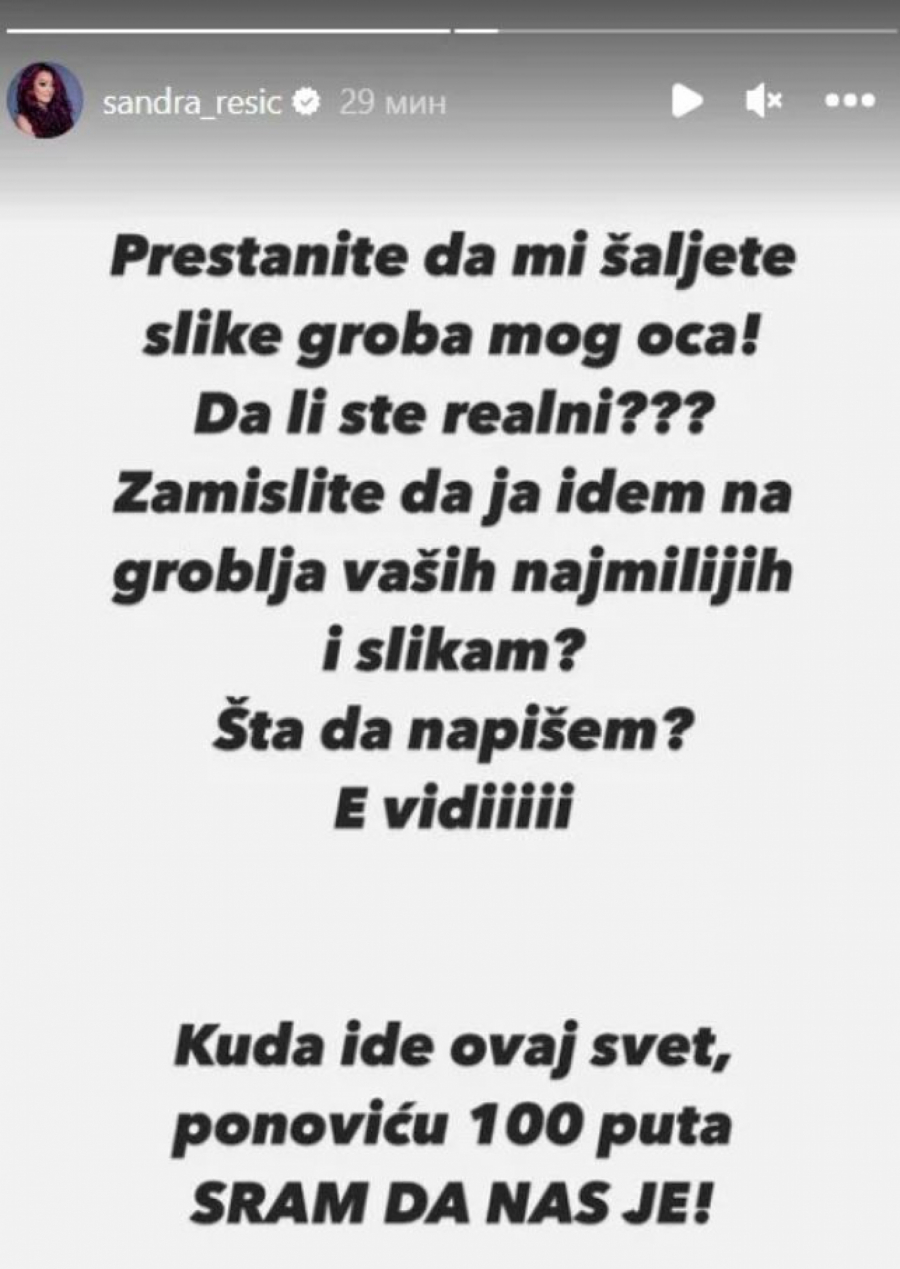900x1269 pixels.
Task: Unmute the story sound
Action: (x=765, y=100)
